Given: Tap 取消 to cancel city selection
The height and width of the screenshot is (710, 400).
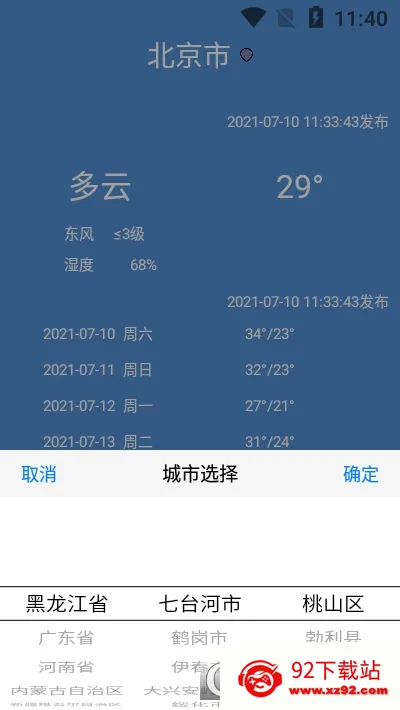Looking at the screenshot, I should pos(39,474).
